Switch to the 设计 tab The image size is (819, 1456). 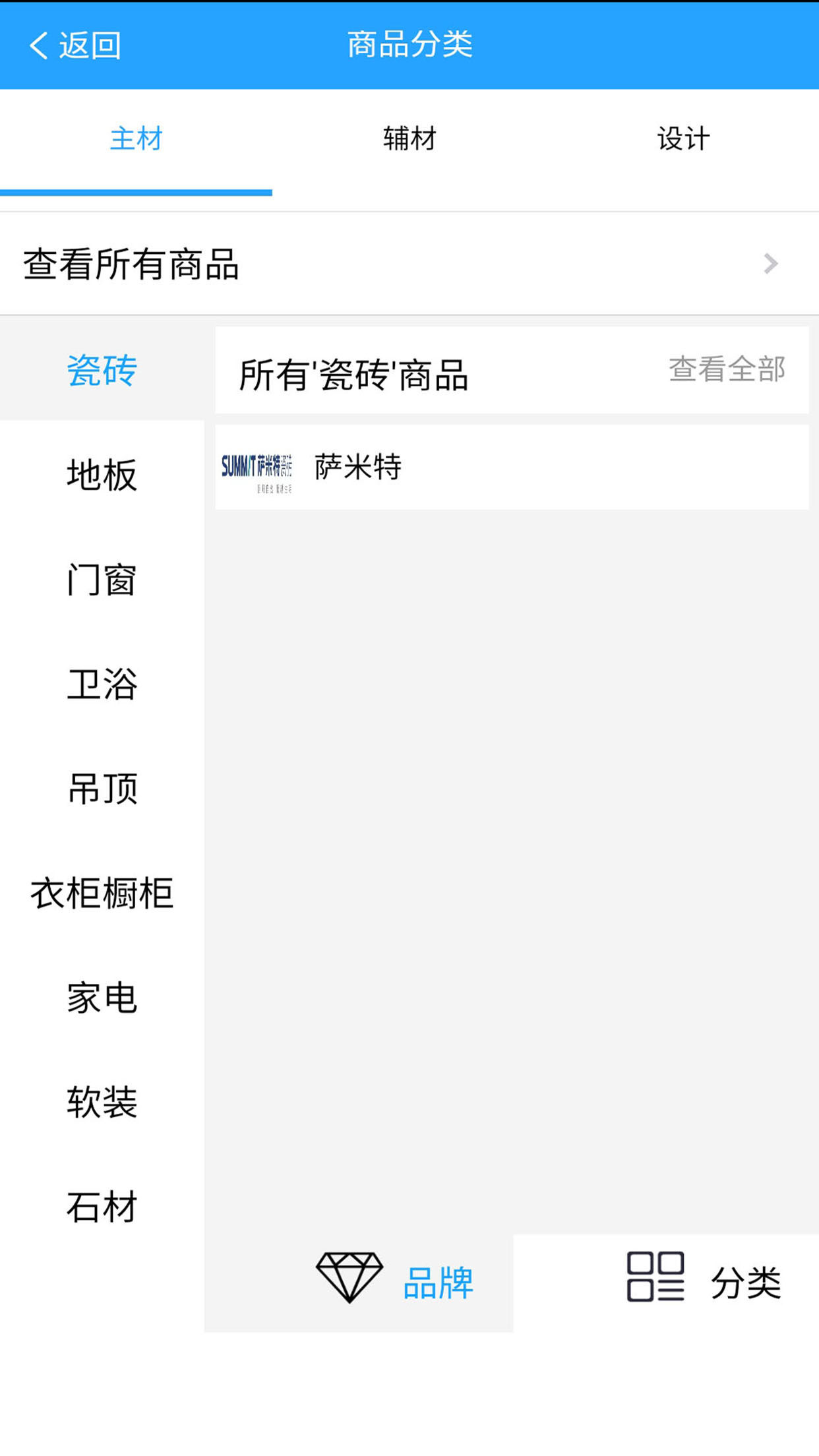[683, 139]
